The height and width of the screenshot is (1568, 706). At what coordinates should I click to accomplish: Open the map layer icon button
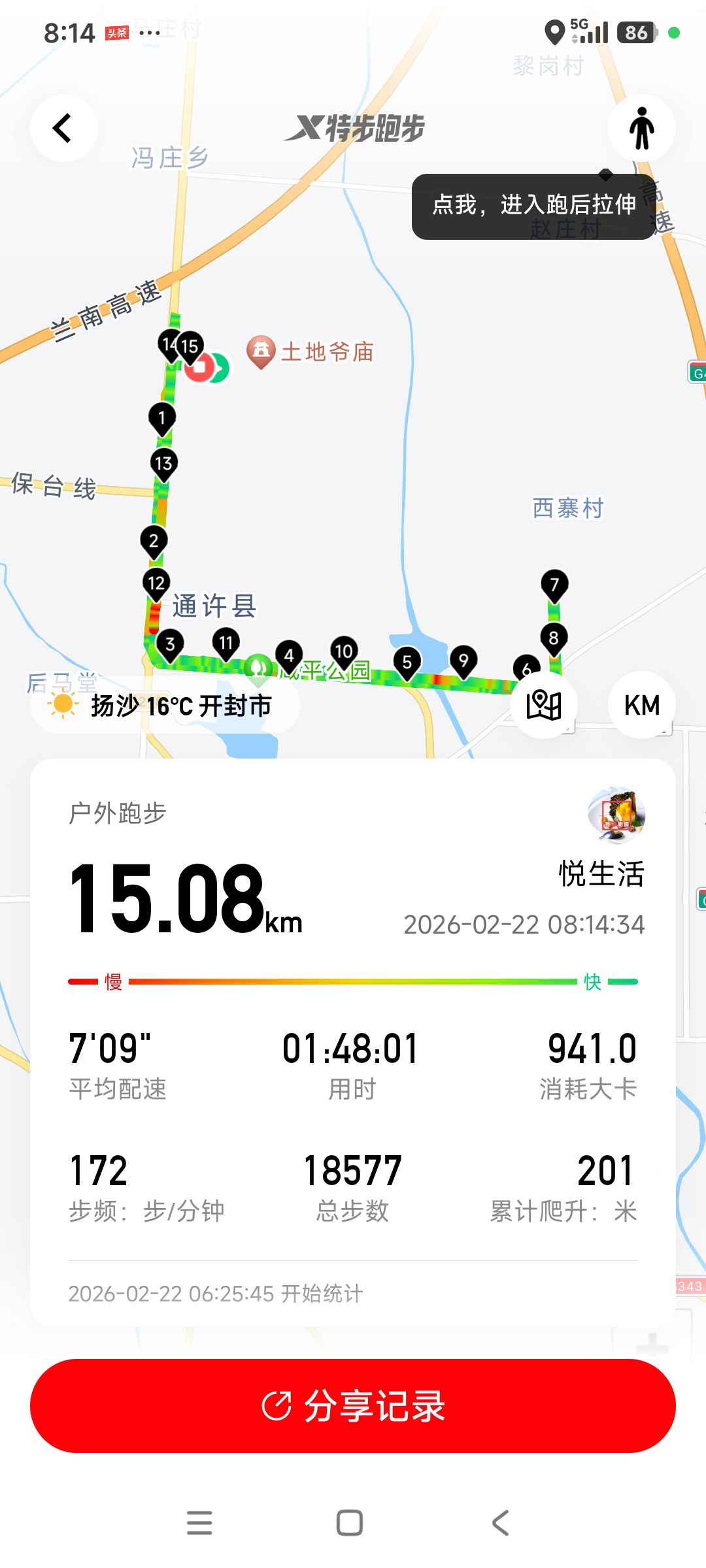point(544,705)
